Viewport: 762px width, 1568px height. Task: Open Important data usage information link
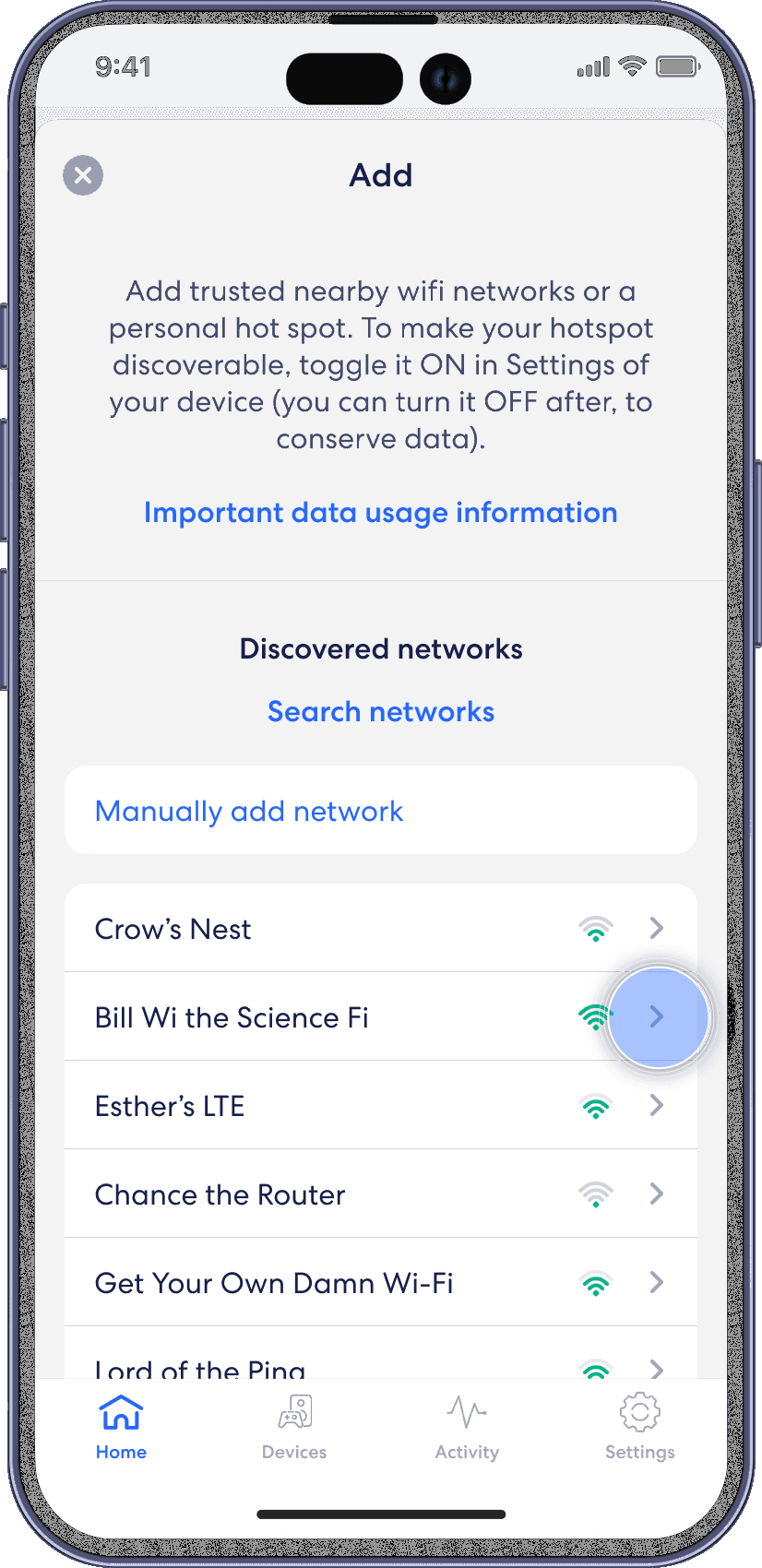pos(380,513)
